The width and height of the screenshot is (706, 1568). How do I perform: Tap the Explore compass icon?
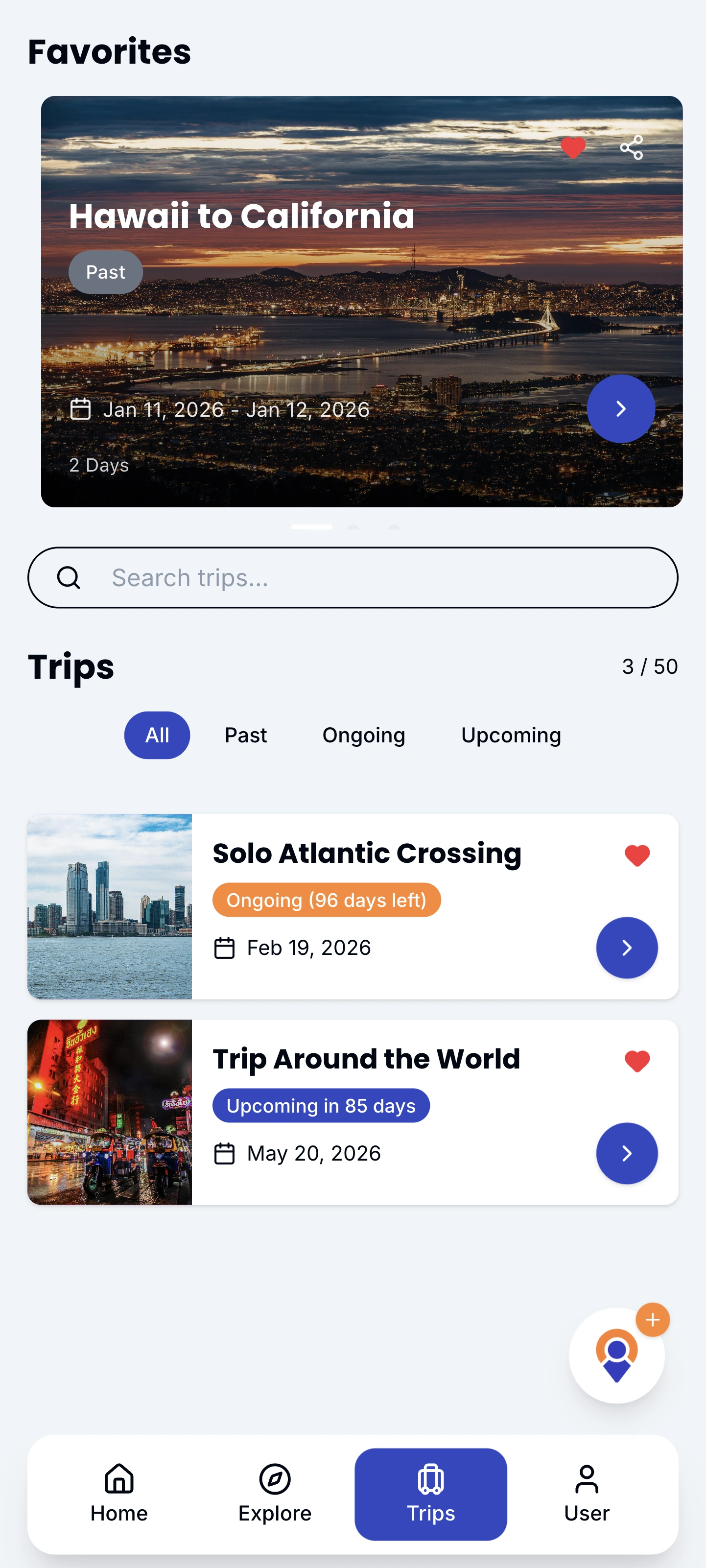pos(275,1480)
